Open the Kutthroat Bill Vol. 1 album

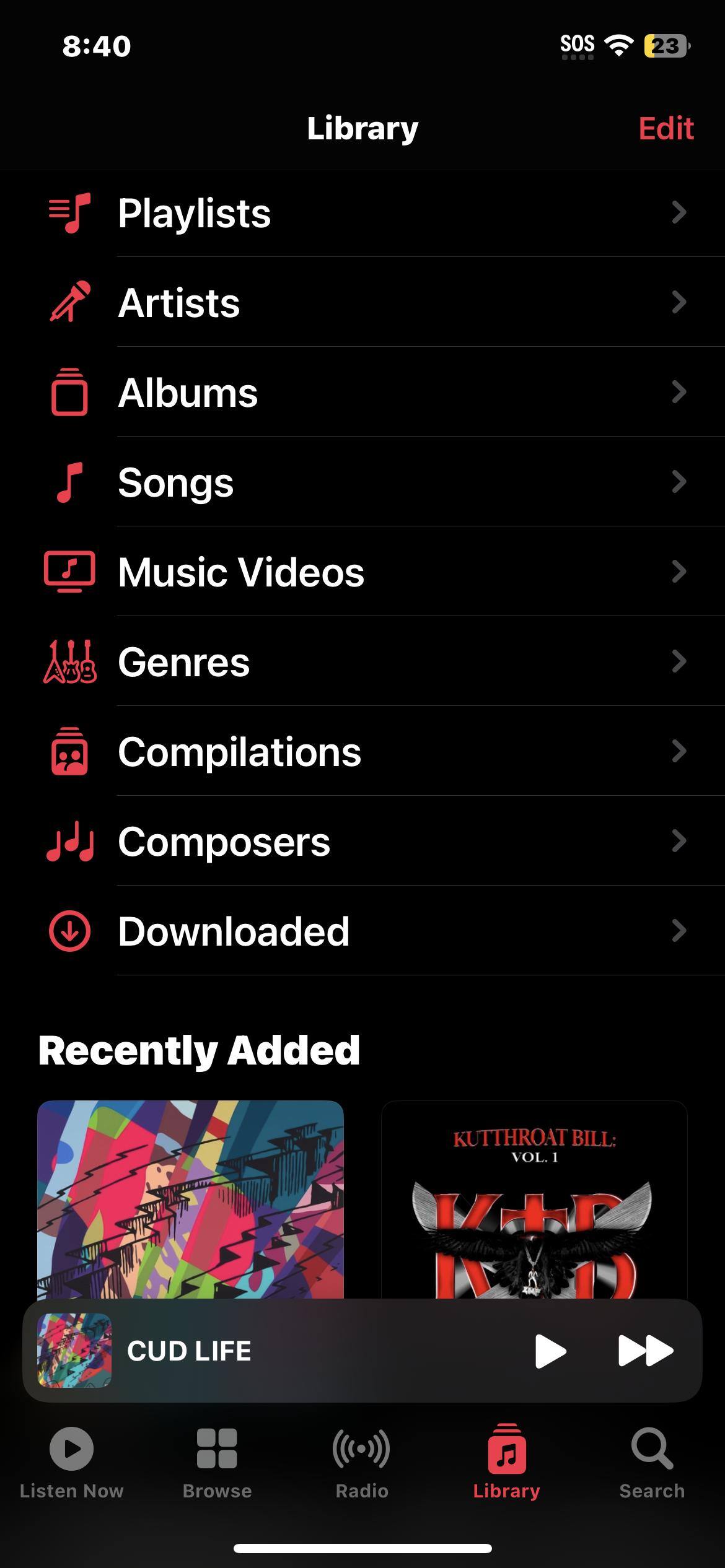click(x=534, y=1198)
